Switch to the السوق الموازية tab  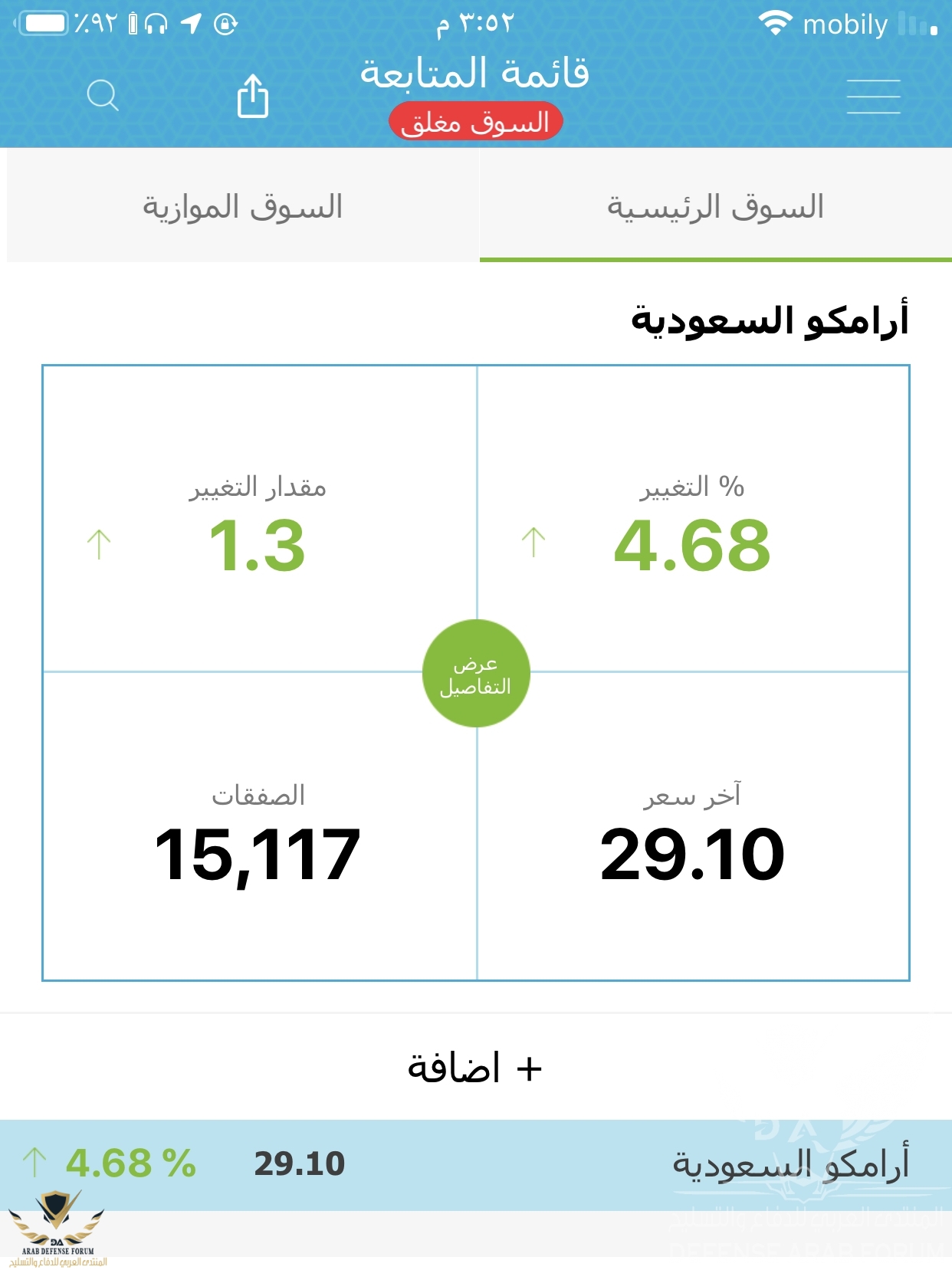click(x=243, y=206)
